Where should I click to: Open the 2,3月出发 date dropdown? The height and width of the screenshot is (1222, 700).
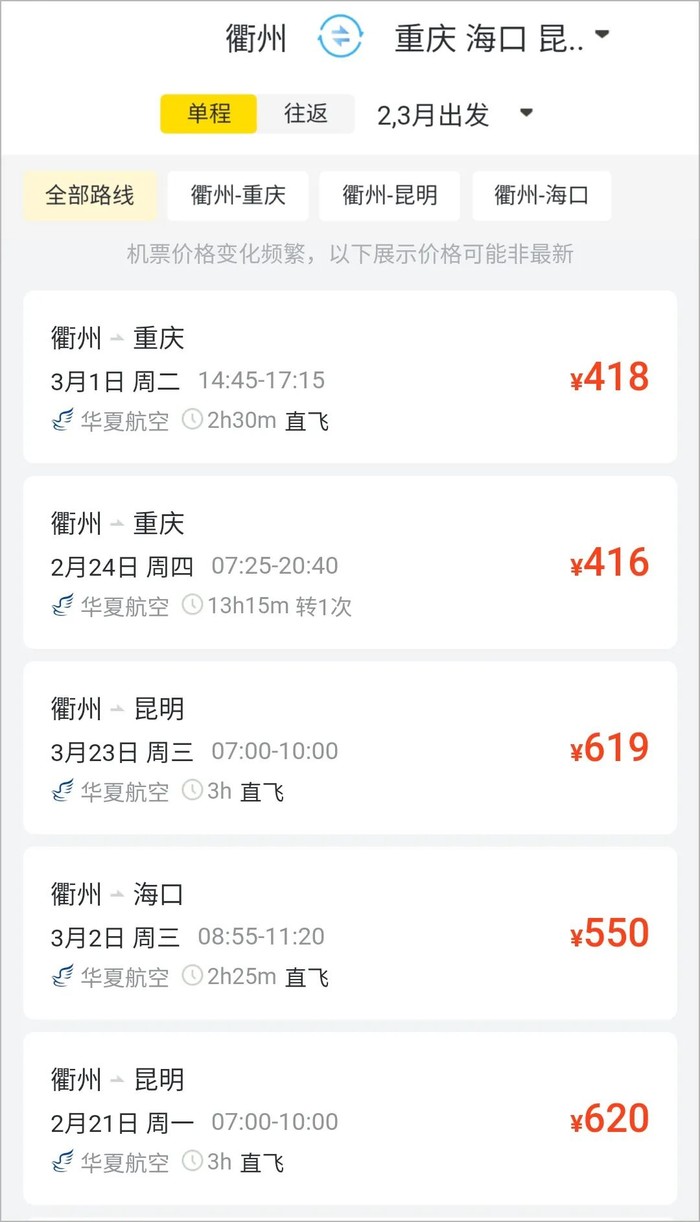click(x=455, y=115)
